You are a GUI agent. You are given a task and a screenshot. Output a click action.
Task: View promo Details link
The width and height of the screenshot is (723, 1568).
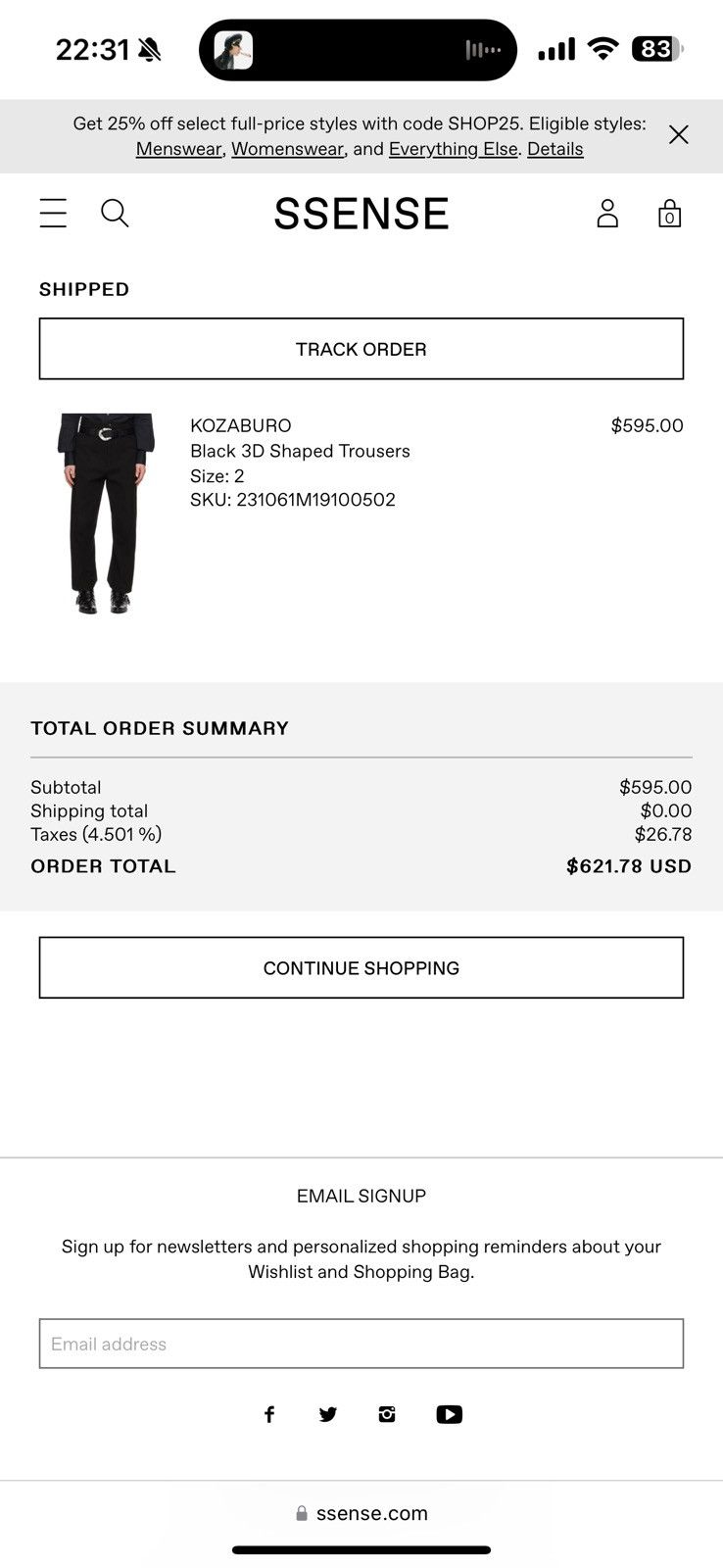pos(555,149)
